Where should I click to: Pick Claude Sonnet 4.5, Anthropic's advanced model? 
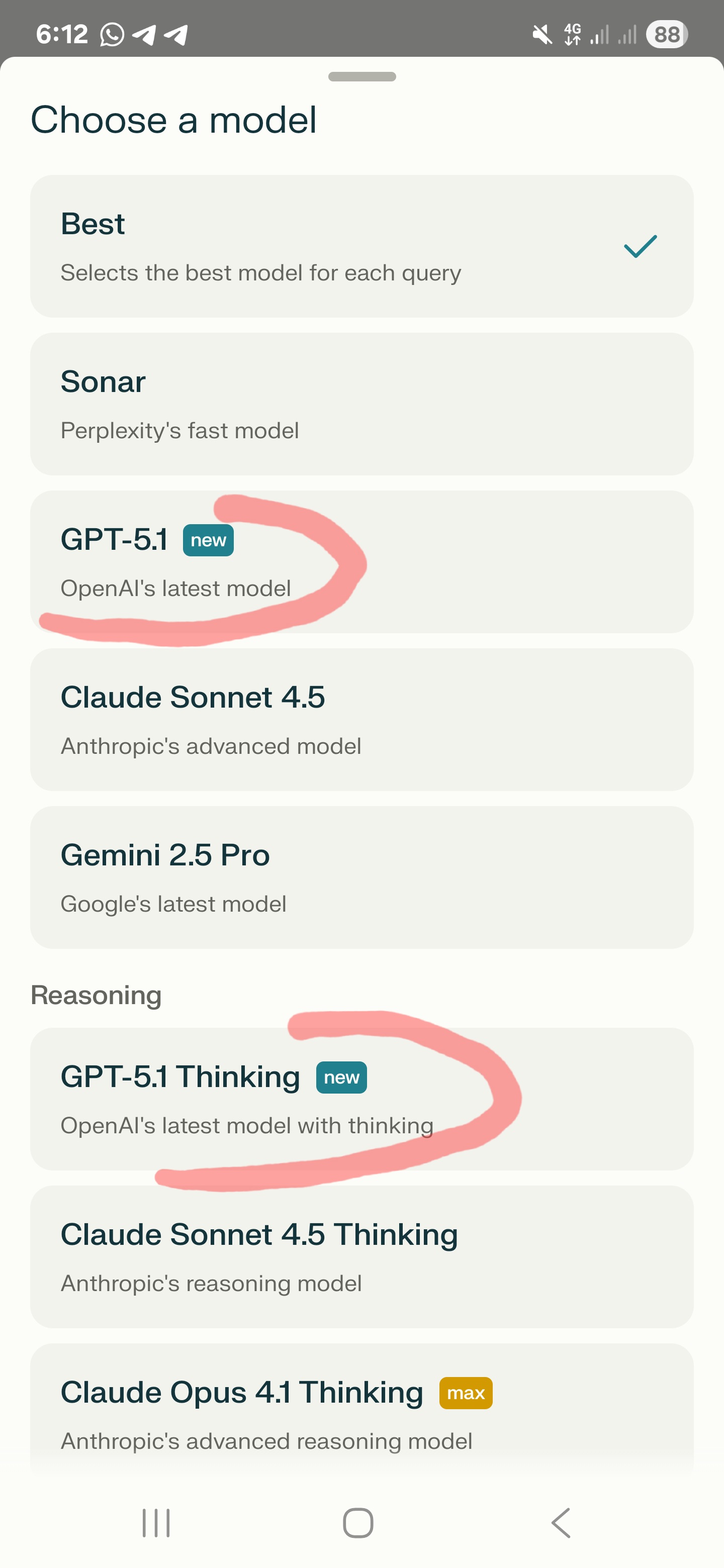(x=361, y=720)
